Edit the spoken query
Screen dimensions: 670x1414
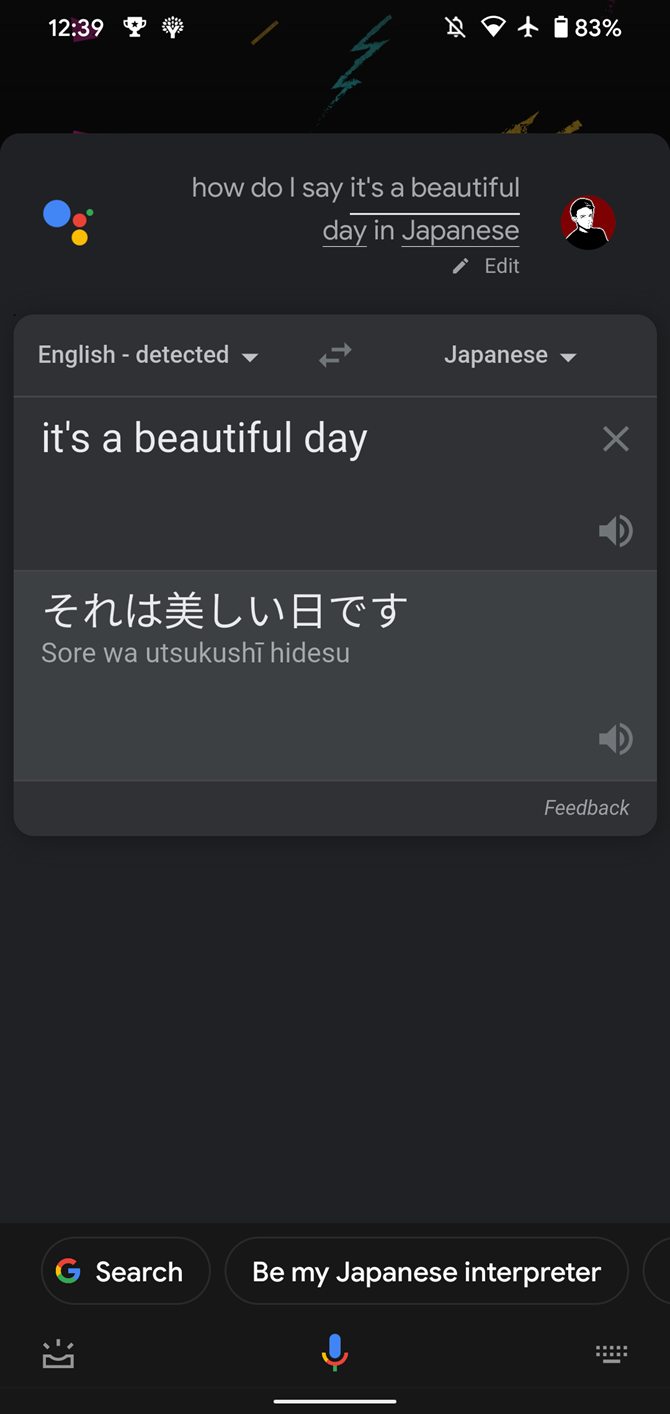click(487, 266)
